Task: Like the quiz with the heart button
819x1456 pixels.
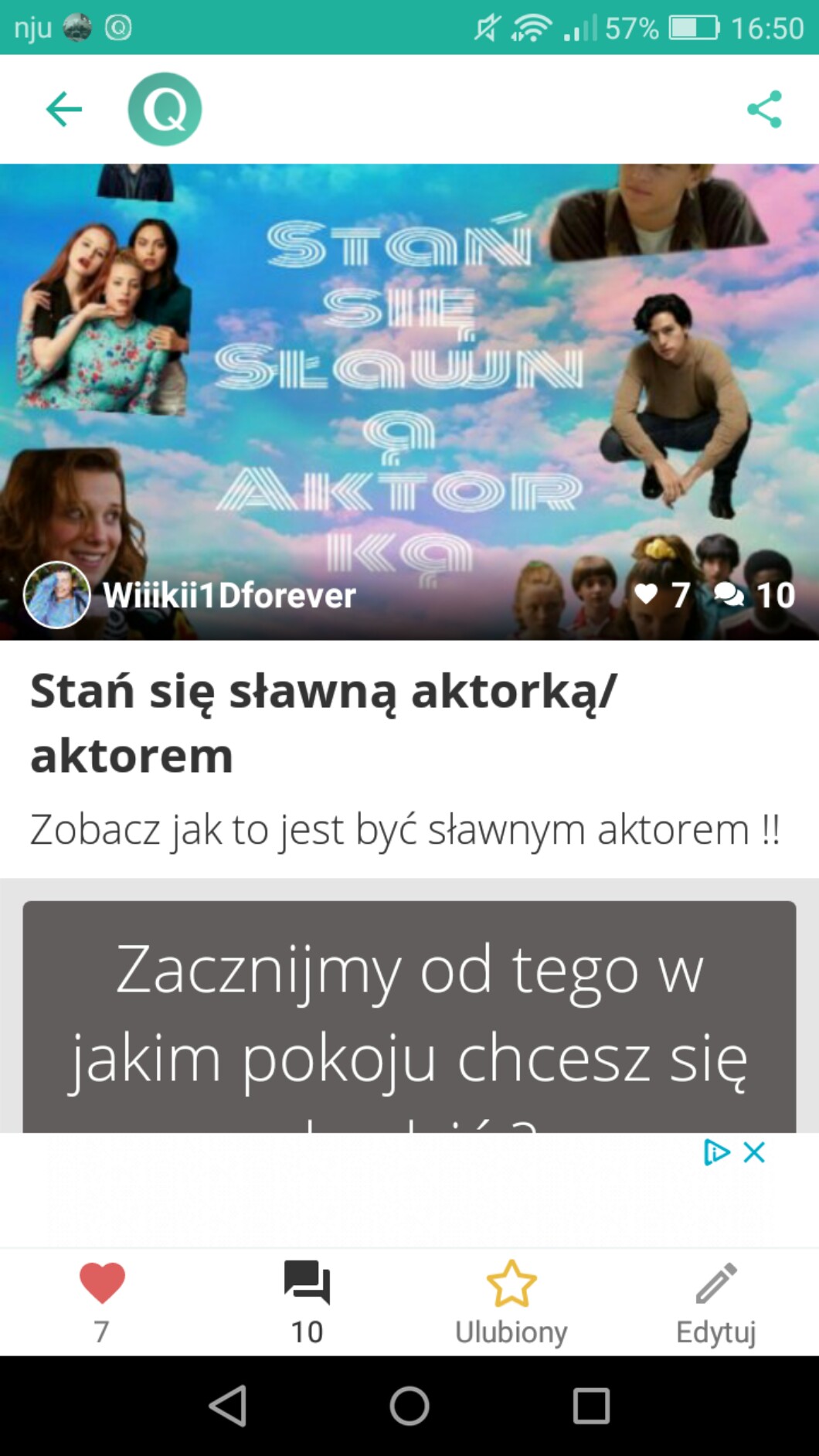Action: coord(102,1298)
